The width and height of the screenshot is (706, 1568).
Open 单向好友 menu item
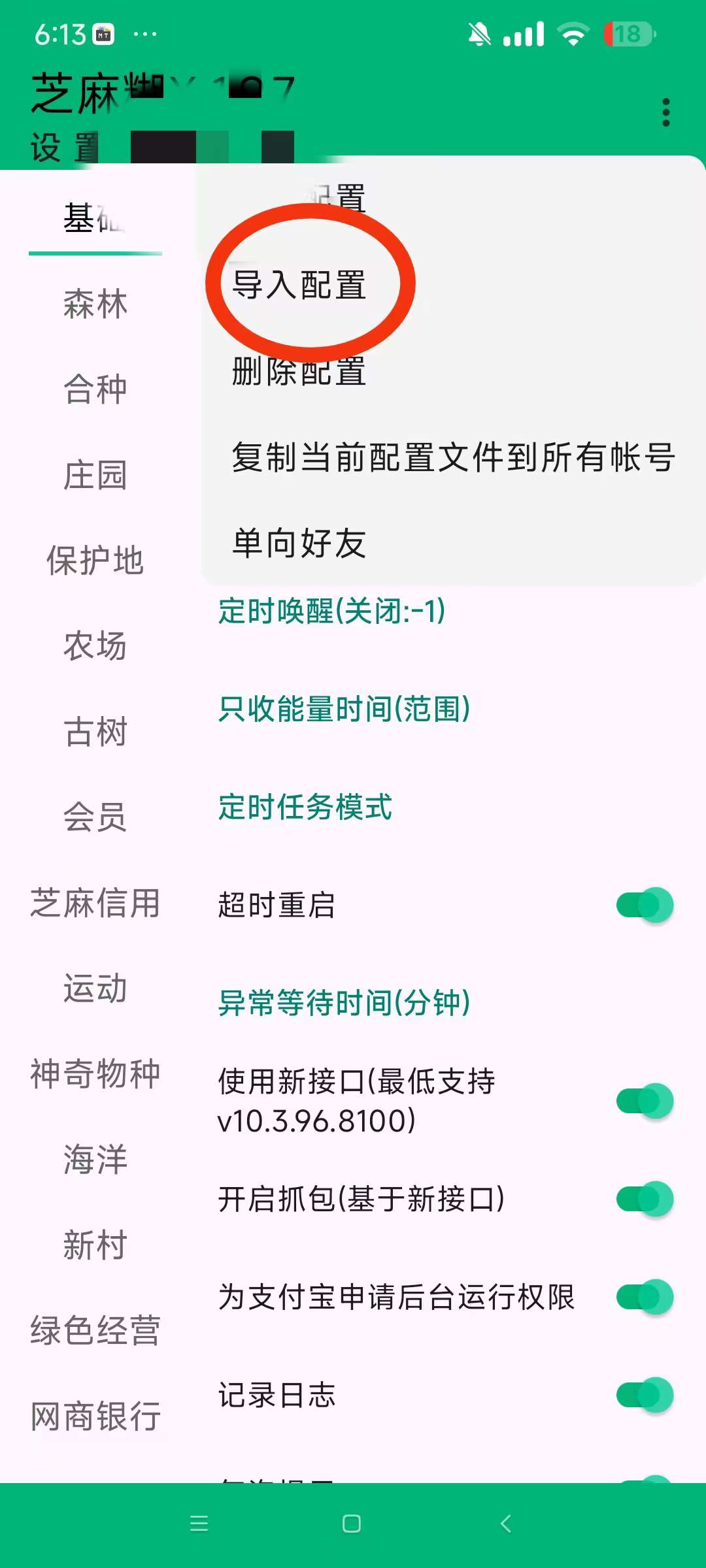point(299,543)
